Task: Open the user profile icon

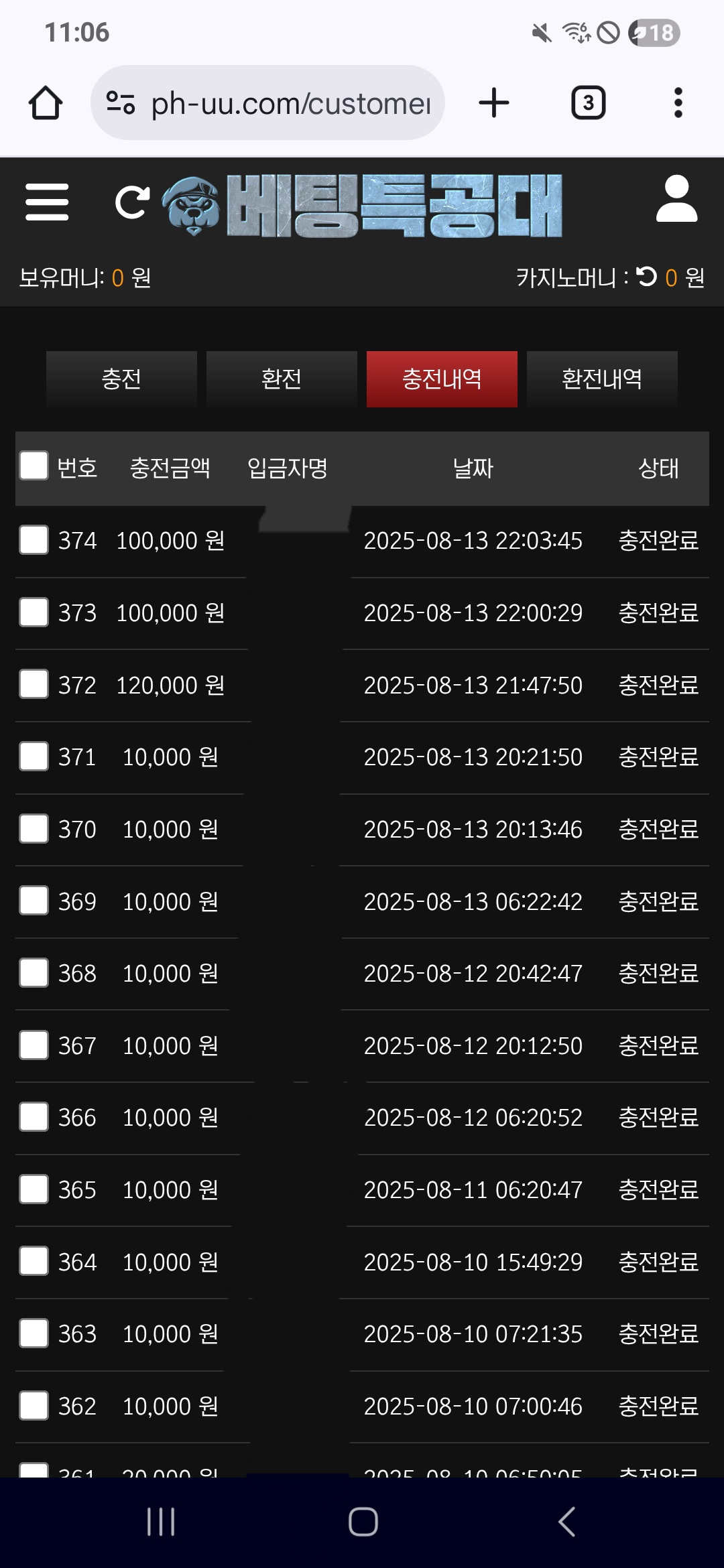Action: pyautogui.click(x=676, y=199)
